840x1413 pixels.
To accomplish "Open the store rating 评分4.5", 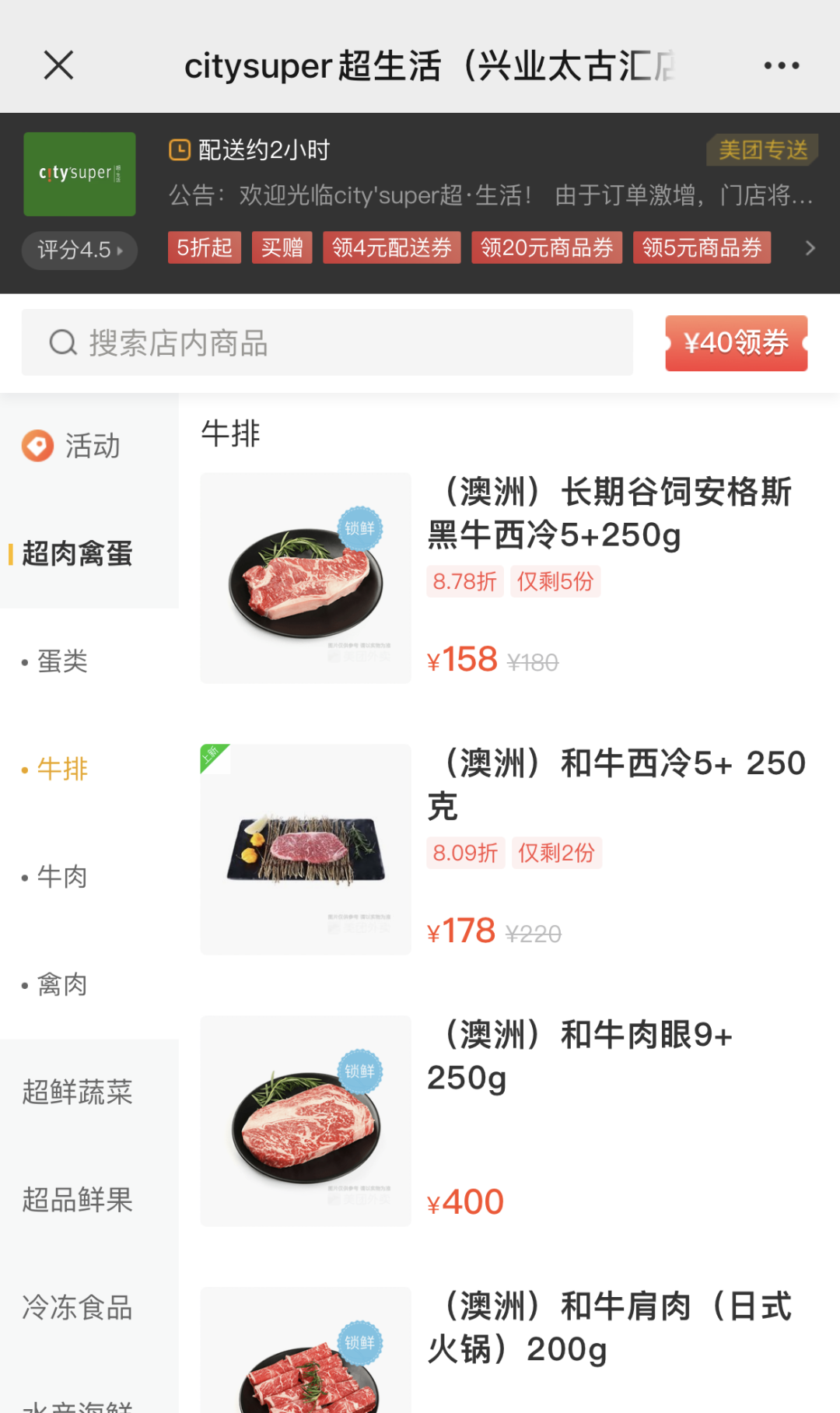I will pos(79,250).
